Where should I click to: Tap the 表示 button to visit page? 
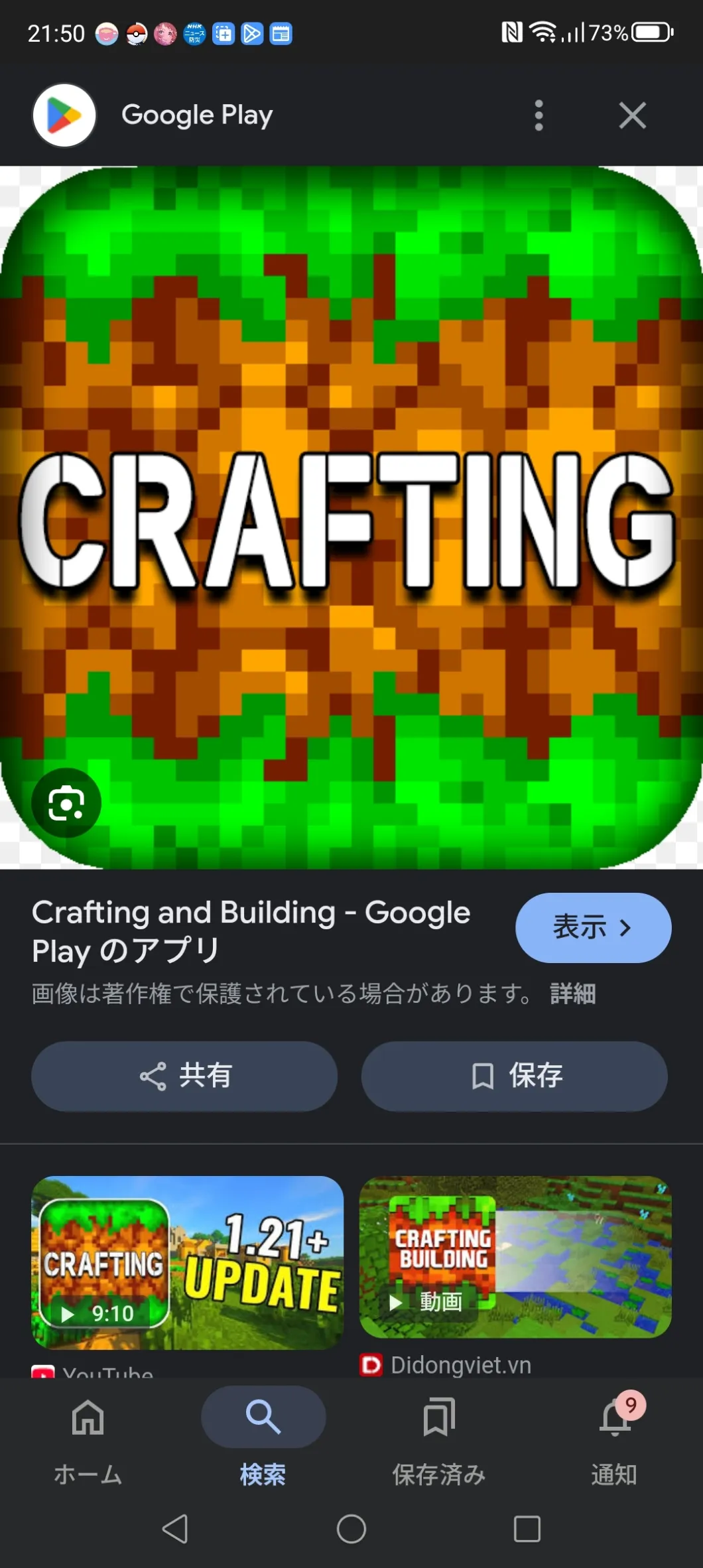coord(593,927)
